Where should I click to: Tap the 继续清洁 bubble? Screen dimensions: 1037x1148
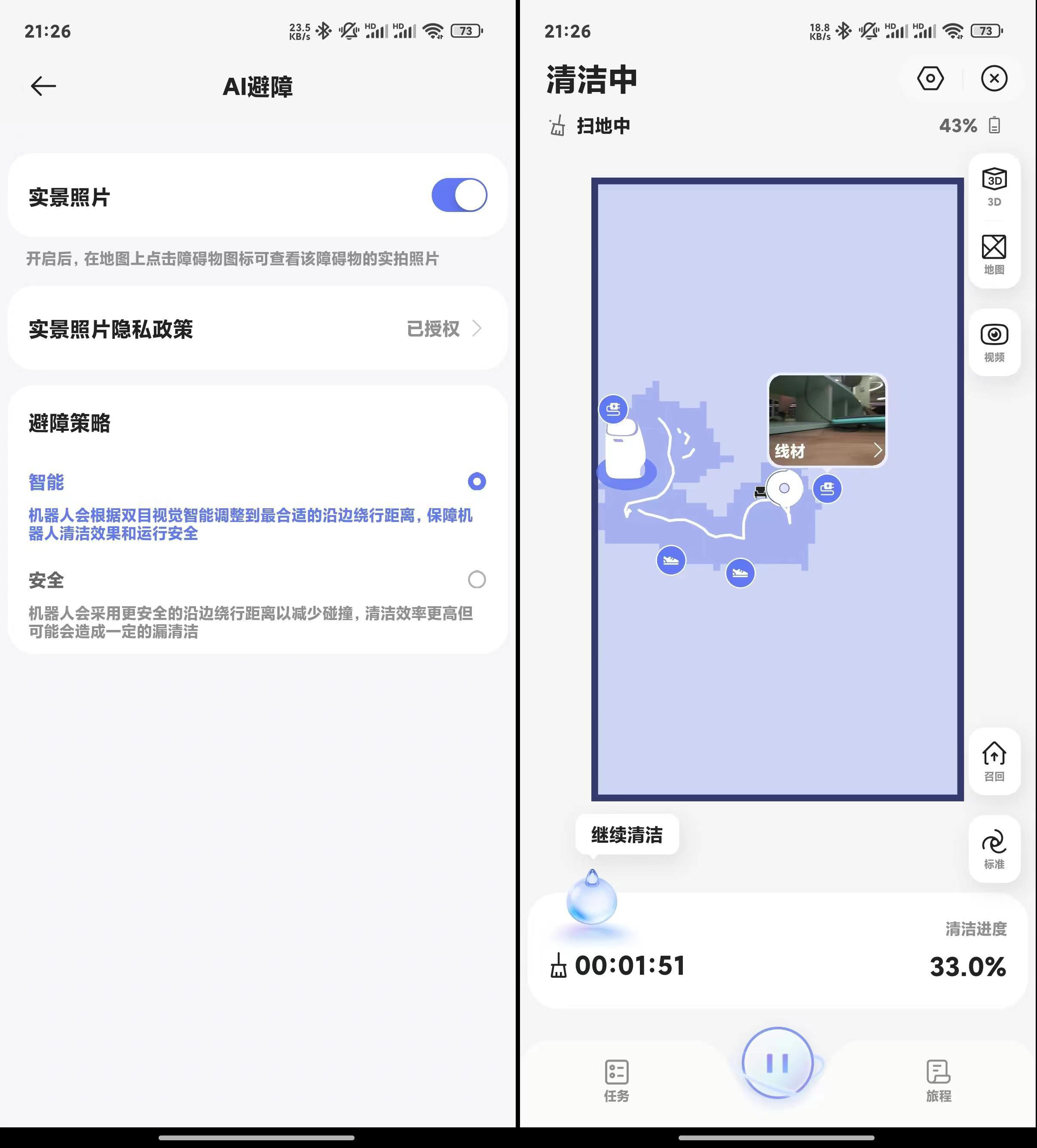pyautogui.click(x=627, y=834)
